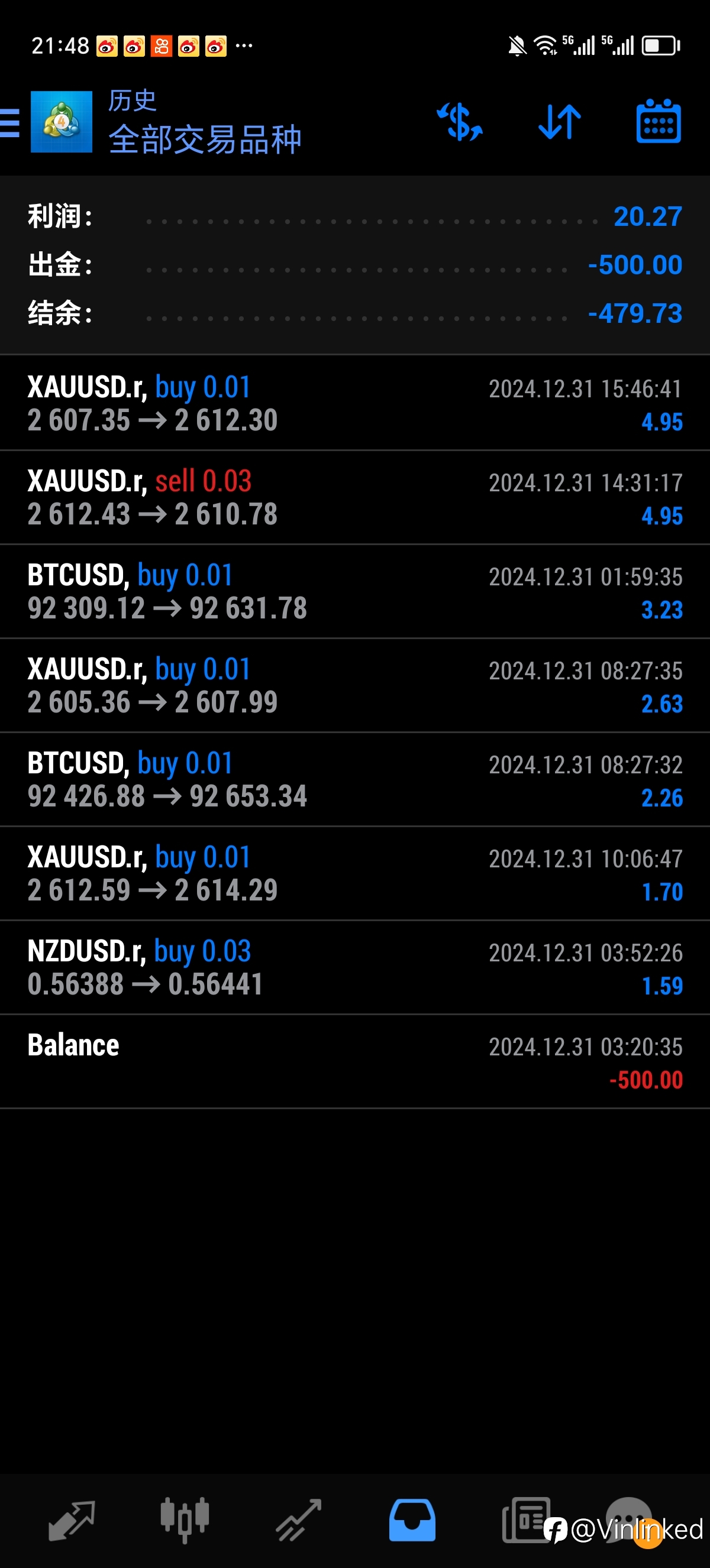
Task: Open the side drawer menu
Action: (x=10, y=122)
